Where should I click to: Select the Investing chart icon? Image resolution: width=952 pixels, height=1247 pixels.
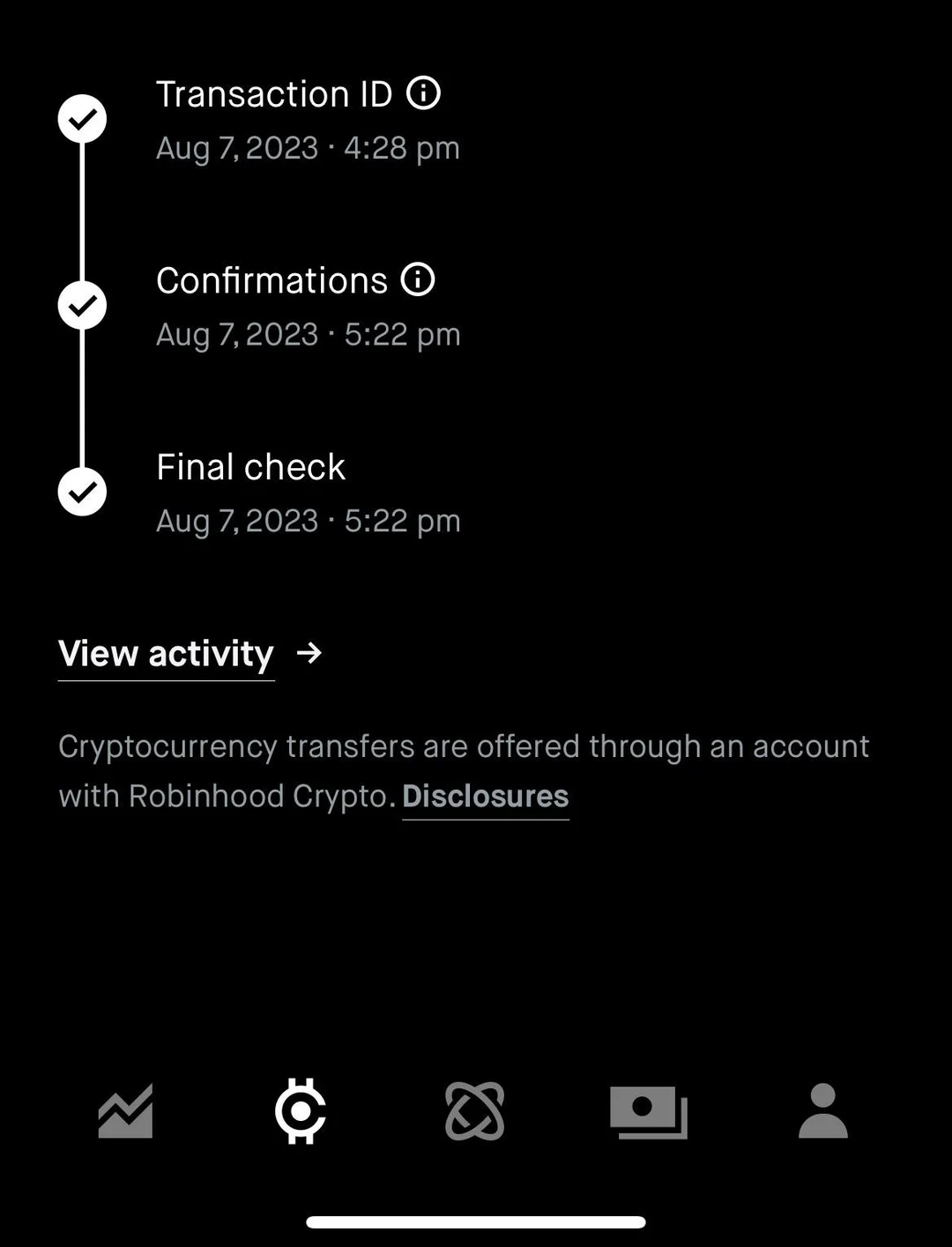pyautogui.click(x=123, y=1112)
